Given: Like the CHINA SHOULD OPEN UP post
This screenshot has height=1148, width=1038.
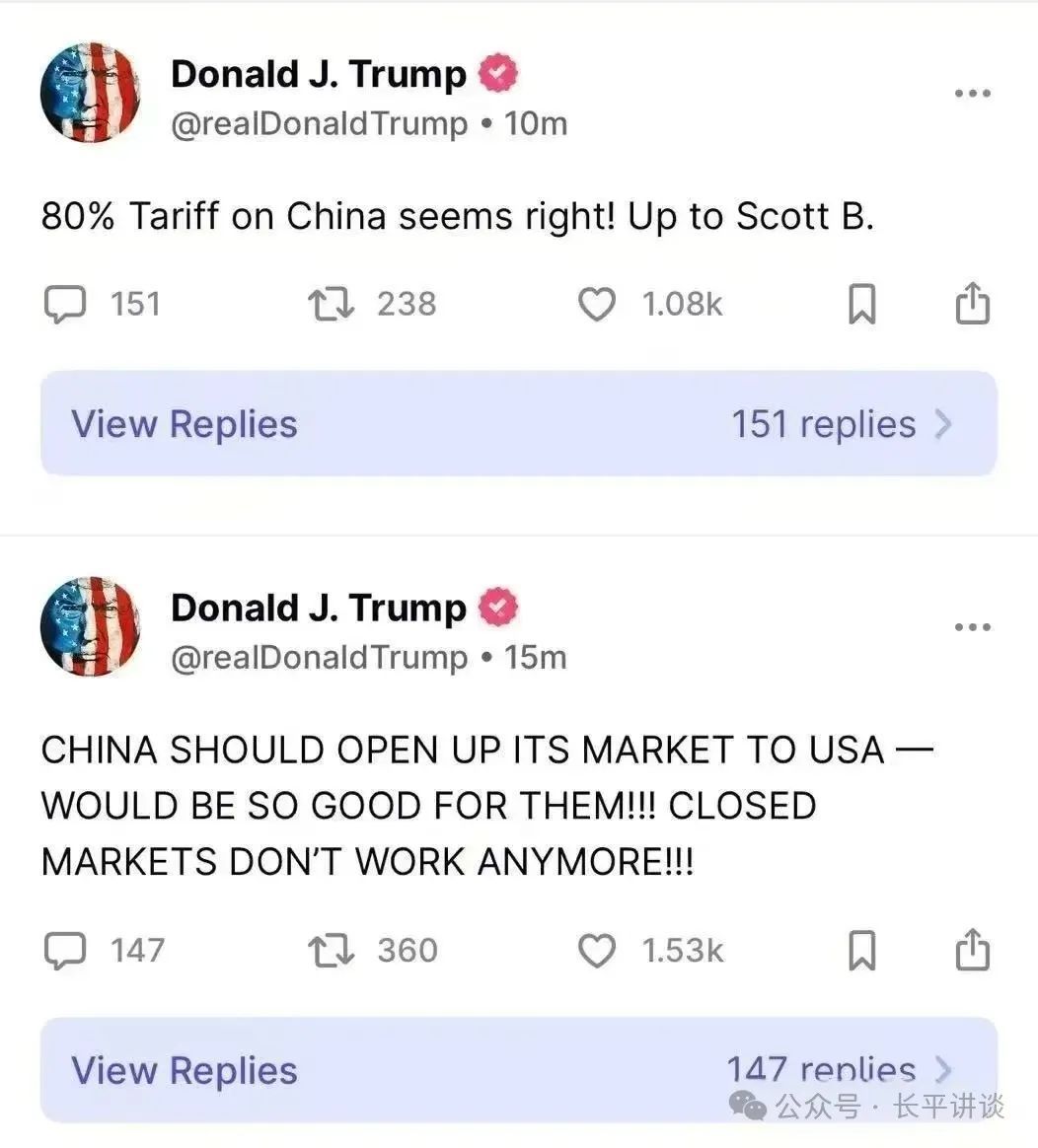Looking at the screenshot, I should (x=596, y=951).
